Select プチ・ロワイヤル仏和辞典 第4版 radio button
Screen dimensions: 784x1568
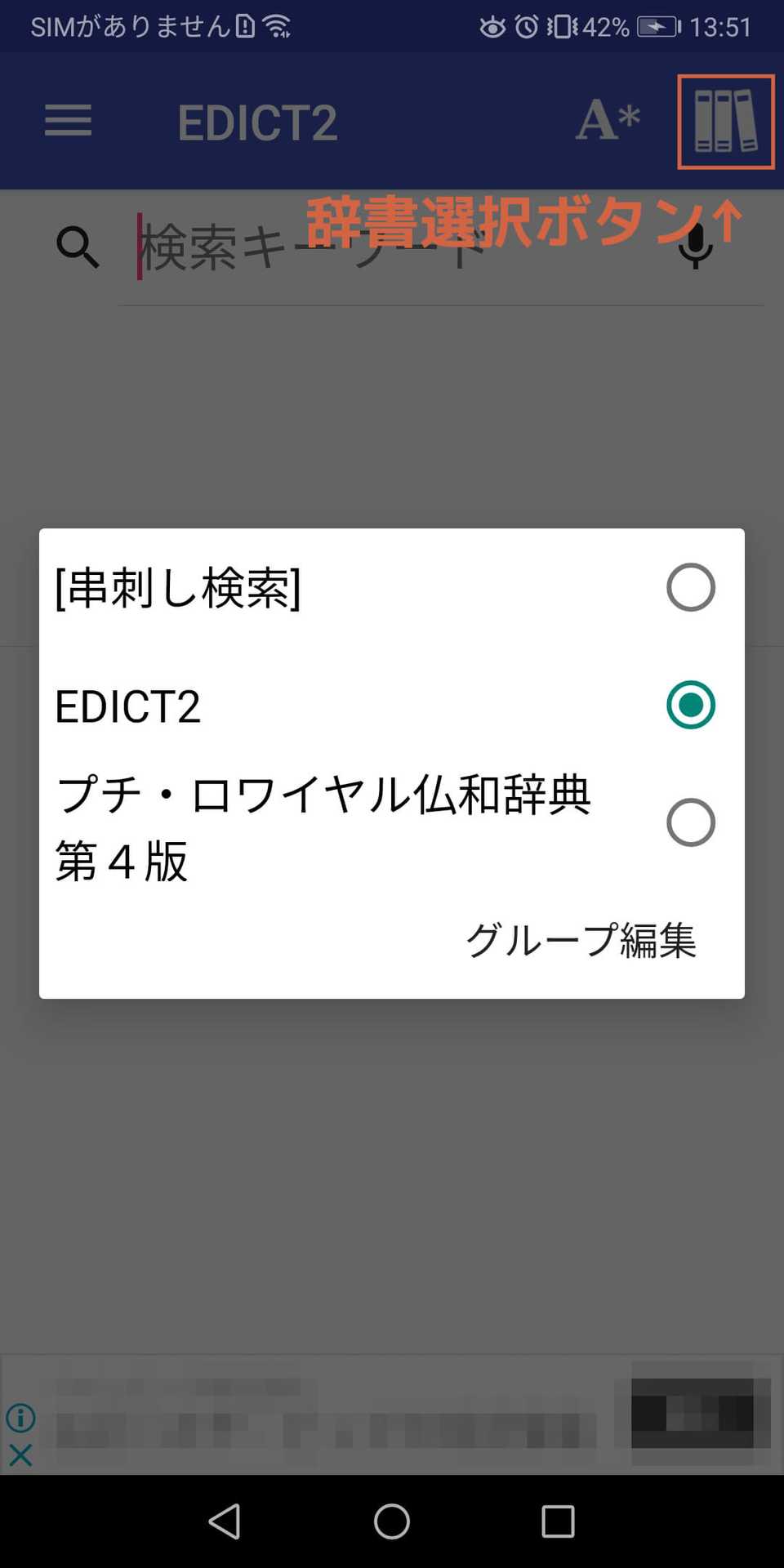tap(691, 823)
